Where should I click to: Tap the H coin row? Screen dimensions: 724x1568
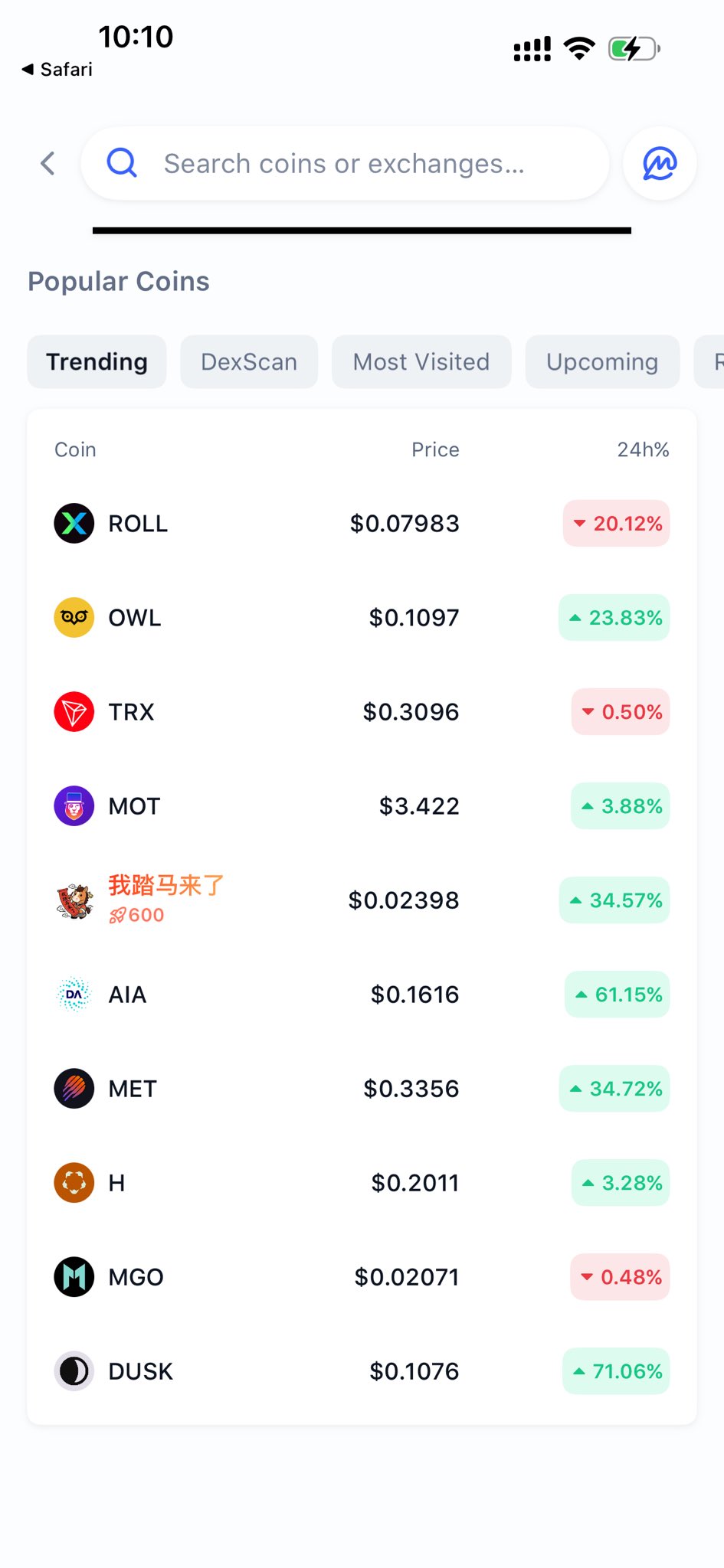pyautogui.click(x=362, y=1183)
